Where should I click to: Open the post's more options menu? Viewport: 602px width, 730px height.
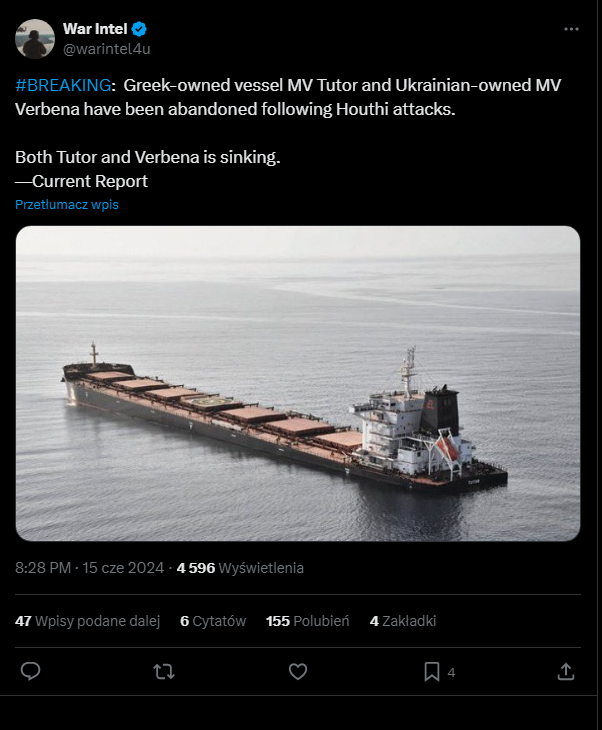571,29
